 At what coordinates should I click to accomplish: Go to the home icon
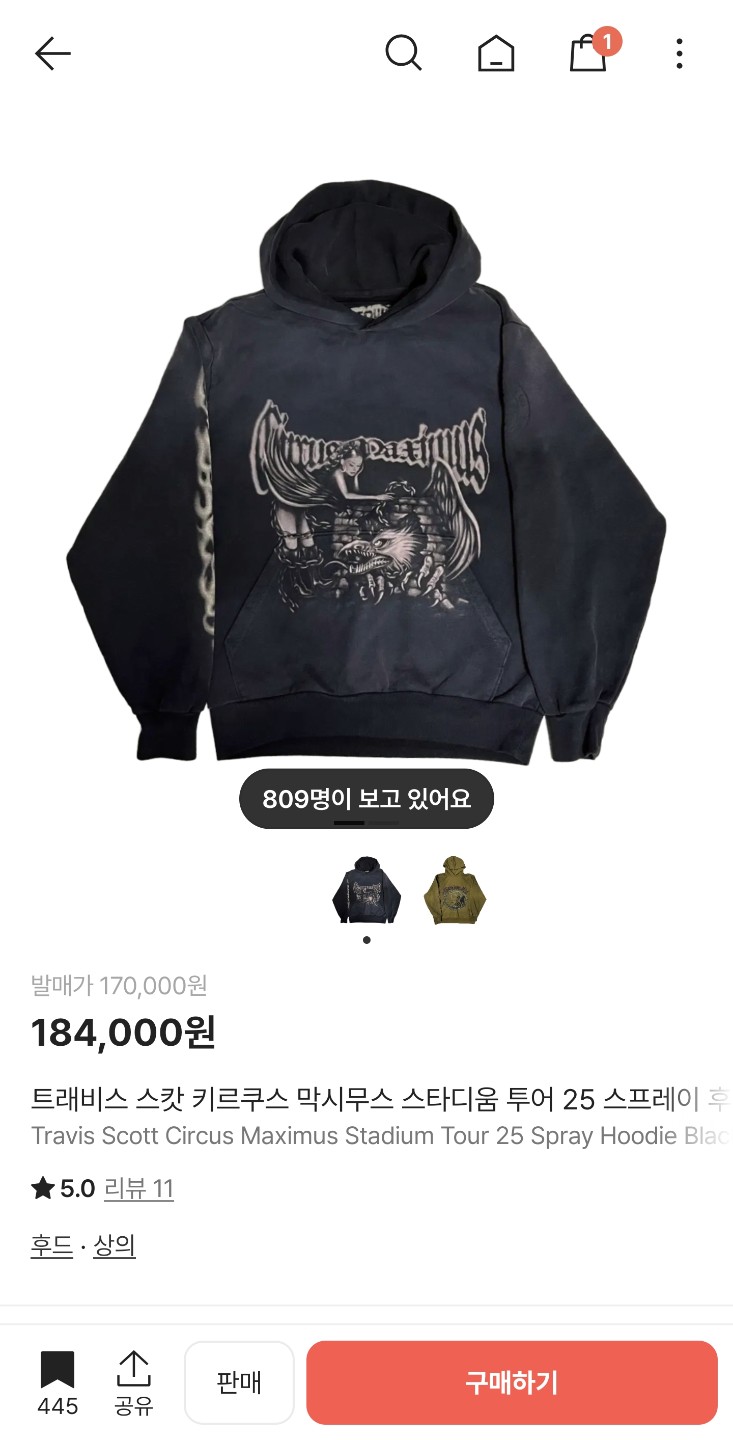496,54
